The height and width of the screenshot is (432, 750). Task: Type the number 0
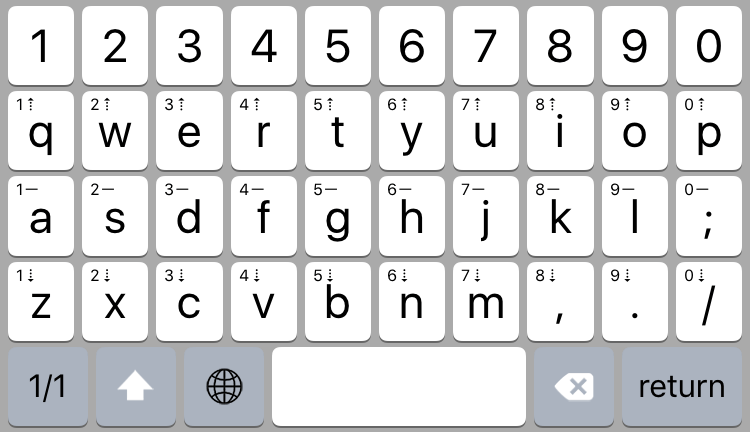tap(708, 46)
